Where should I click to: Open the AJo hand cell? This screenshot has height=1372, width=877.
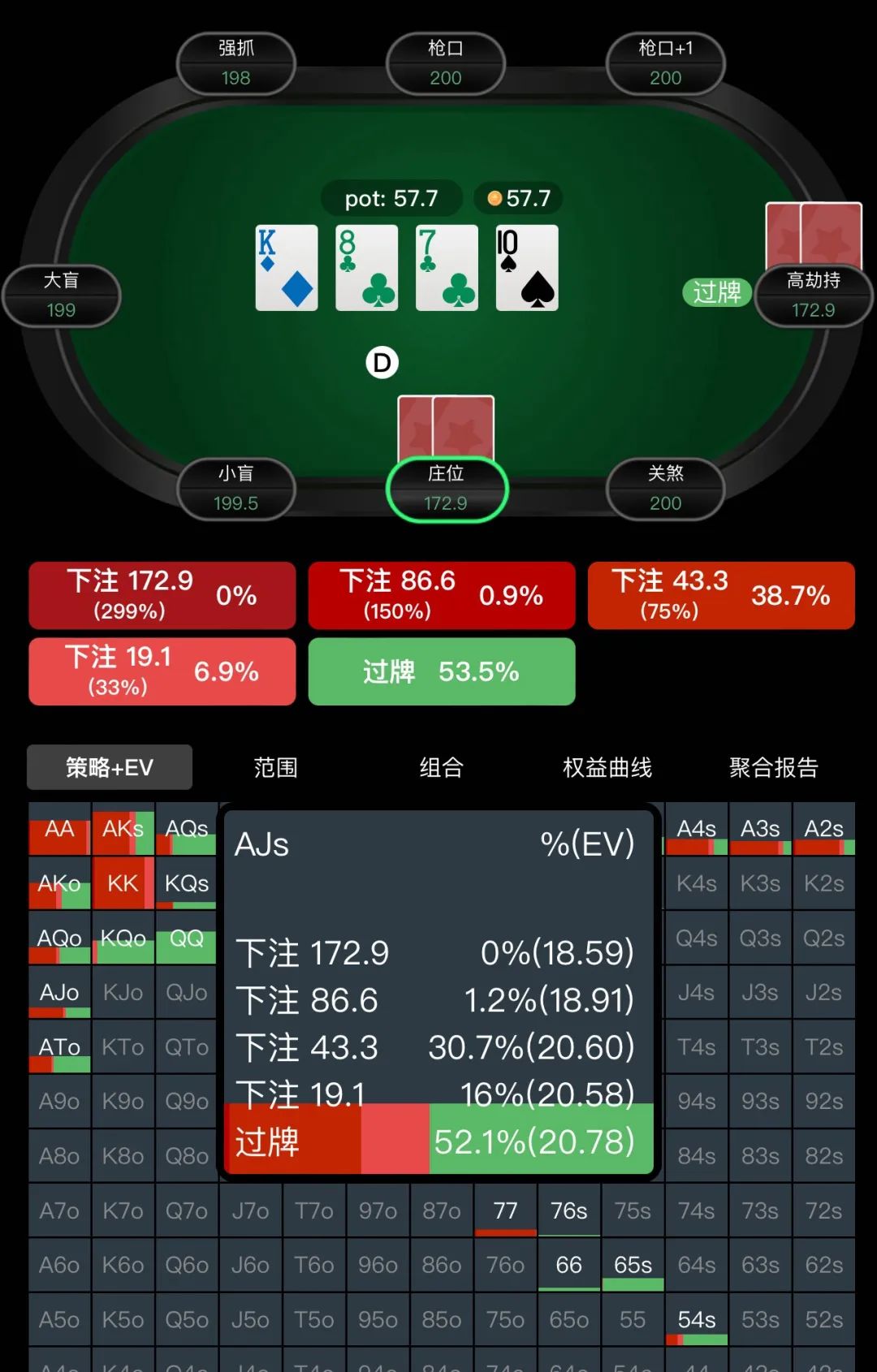pos(59,993)
